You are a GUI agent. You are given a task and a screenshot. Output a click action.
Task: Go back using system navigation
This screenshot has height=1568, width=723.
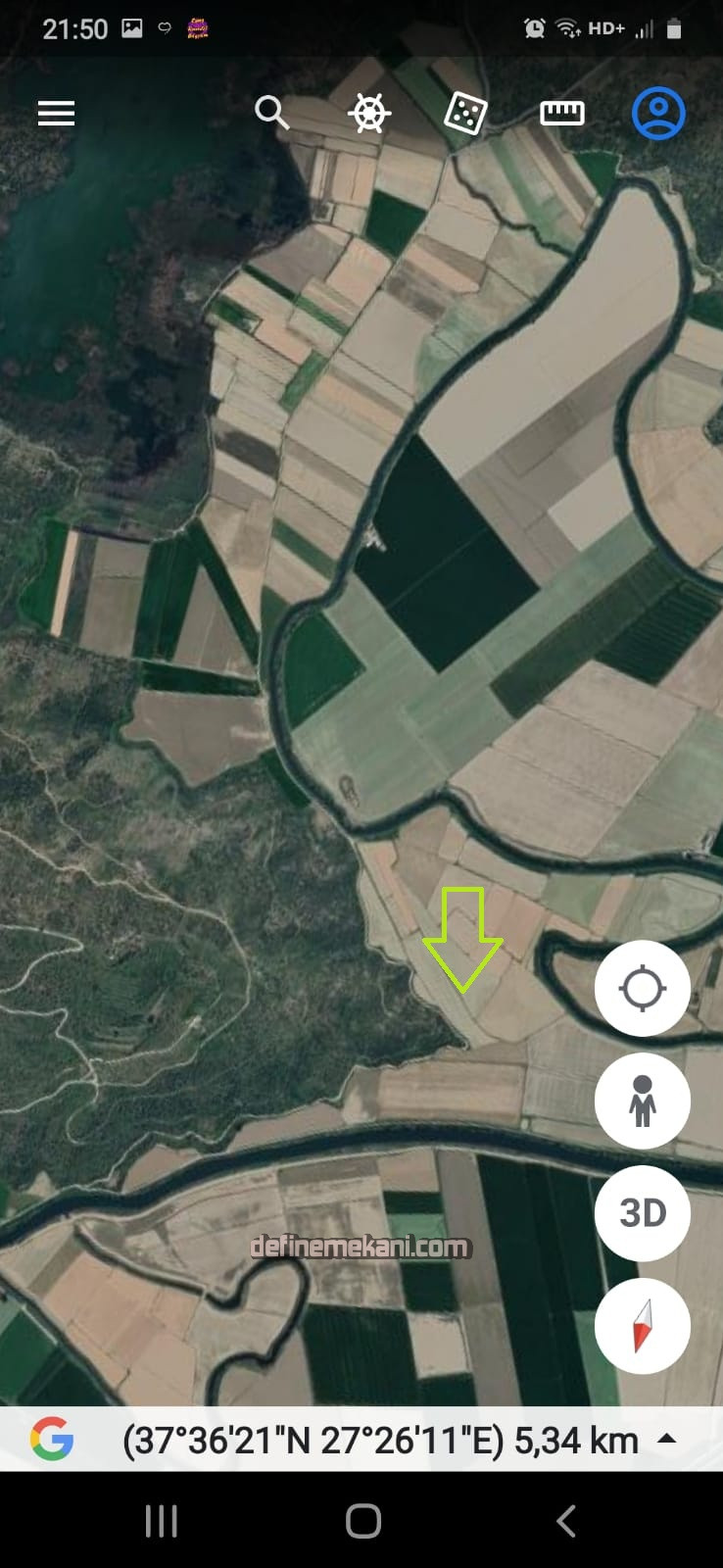coord(565,1521)
